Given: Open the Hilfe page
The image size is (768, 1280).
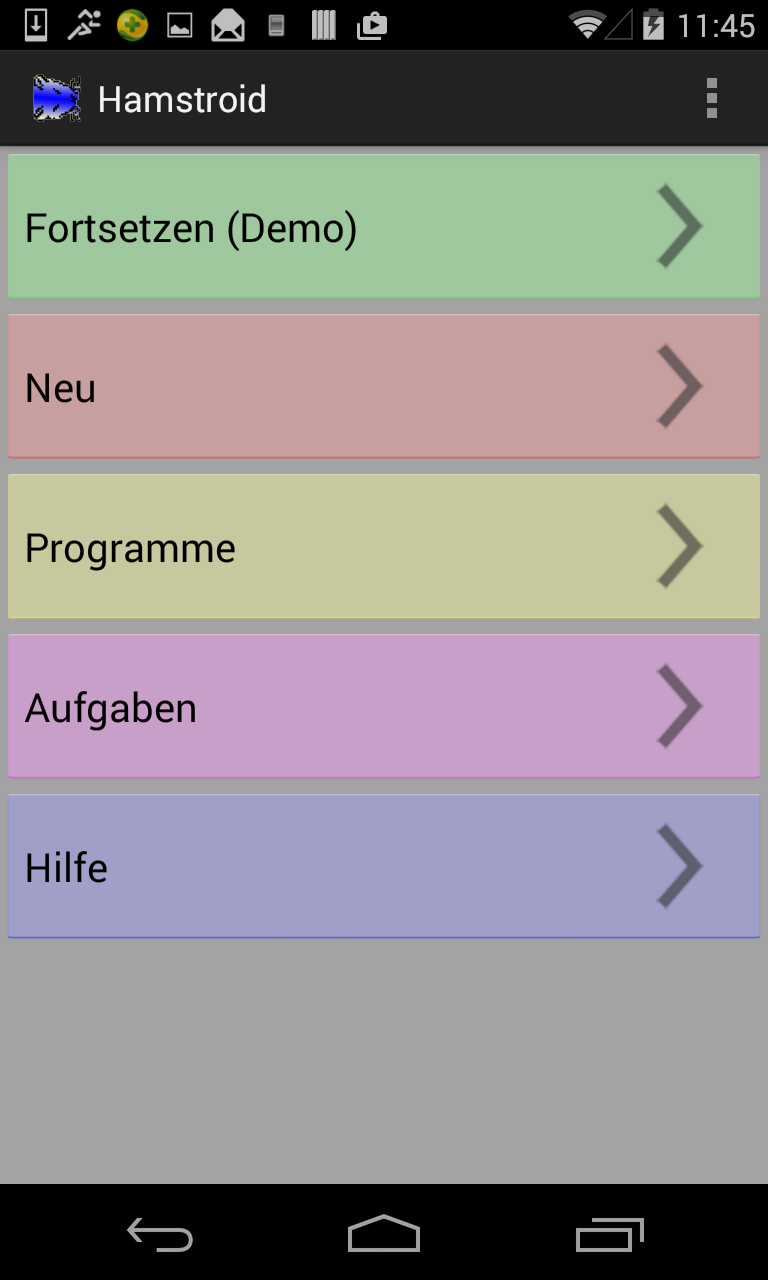Looking at the screenshot, I should pos(384,867).
